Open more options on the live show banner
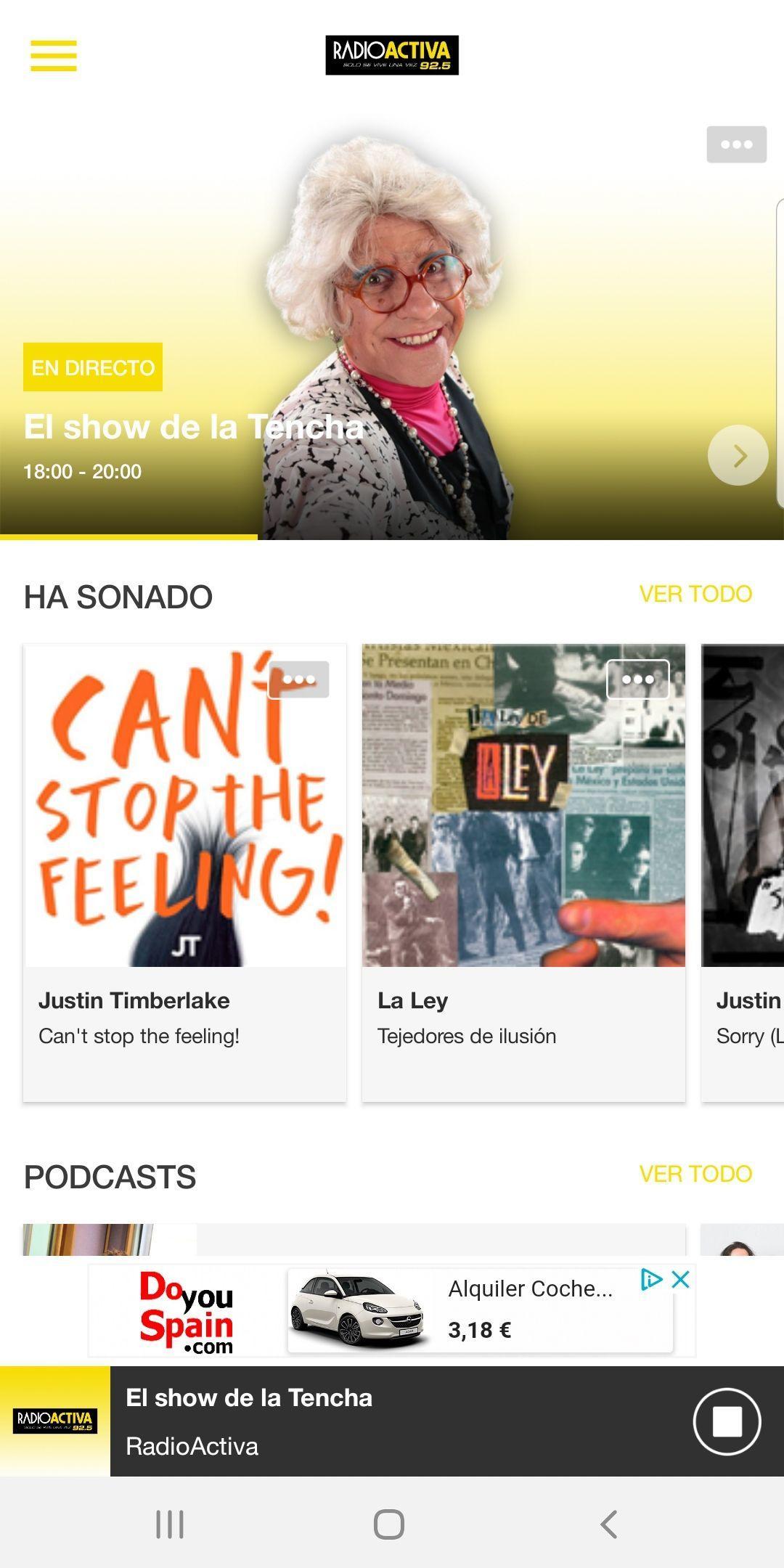 [x=736, y=144]
